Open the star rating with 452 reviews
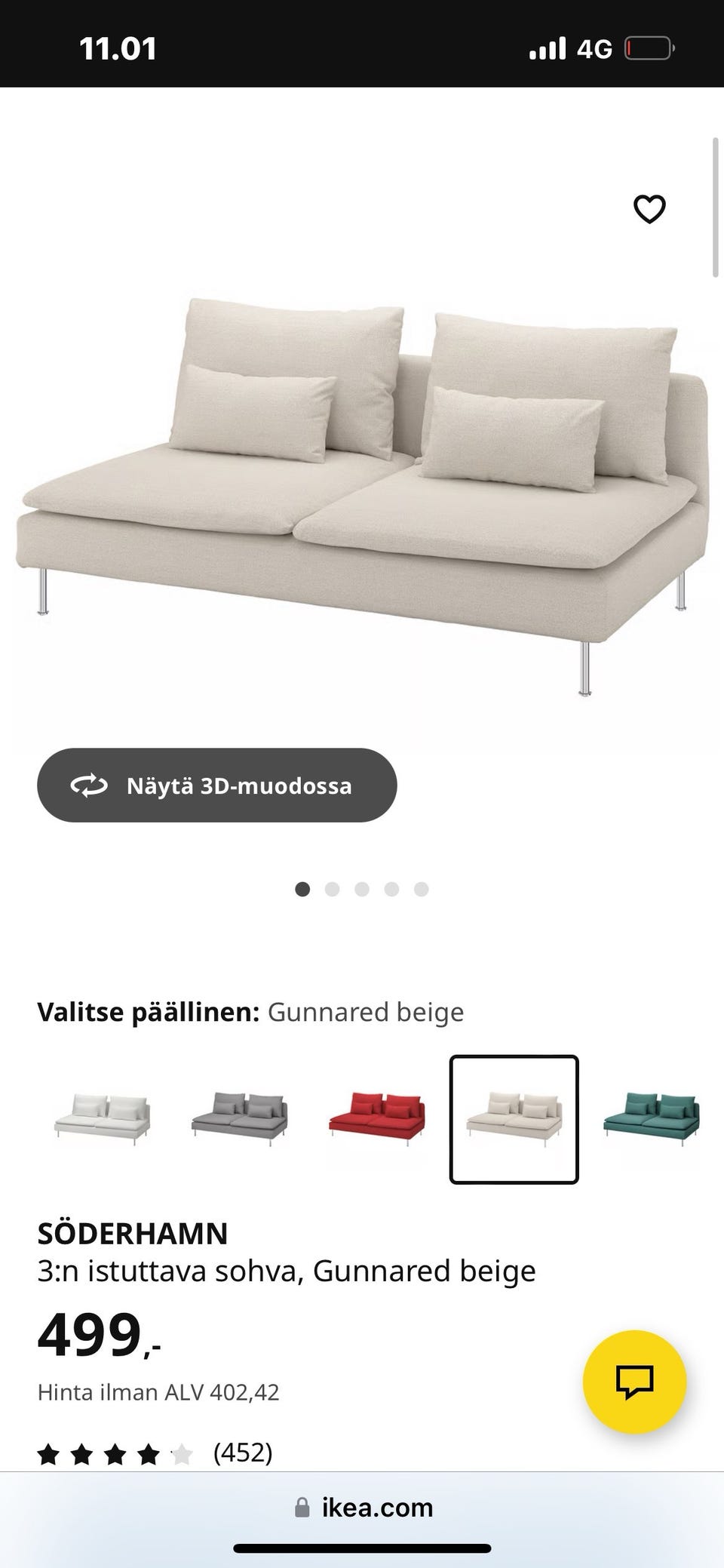 (155, 1453)
